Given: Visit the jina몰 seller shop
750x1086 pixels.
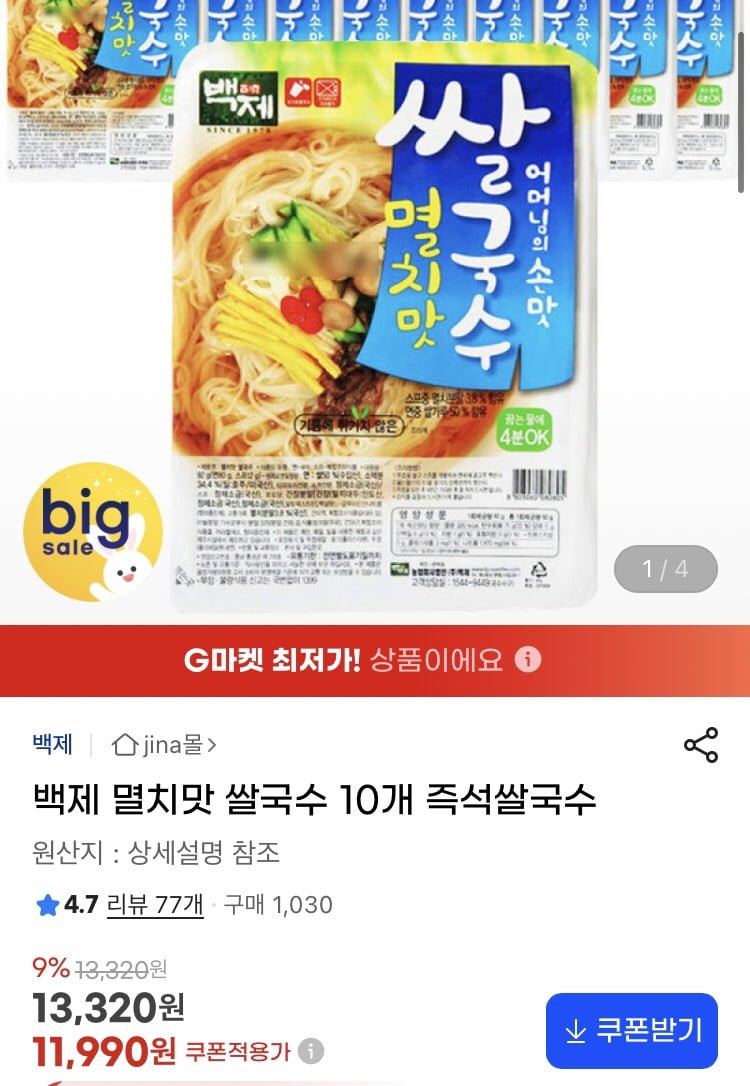Looking at the screenshot, I should [165, 745].
